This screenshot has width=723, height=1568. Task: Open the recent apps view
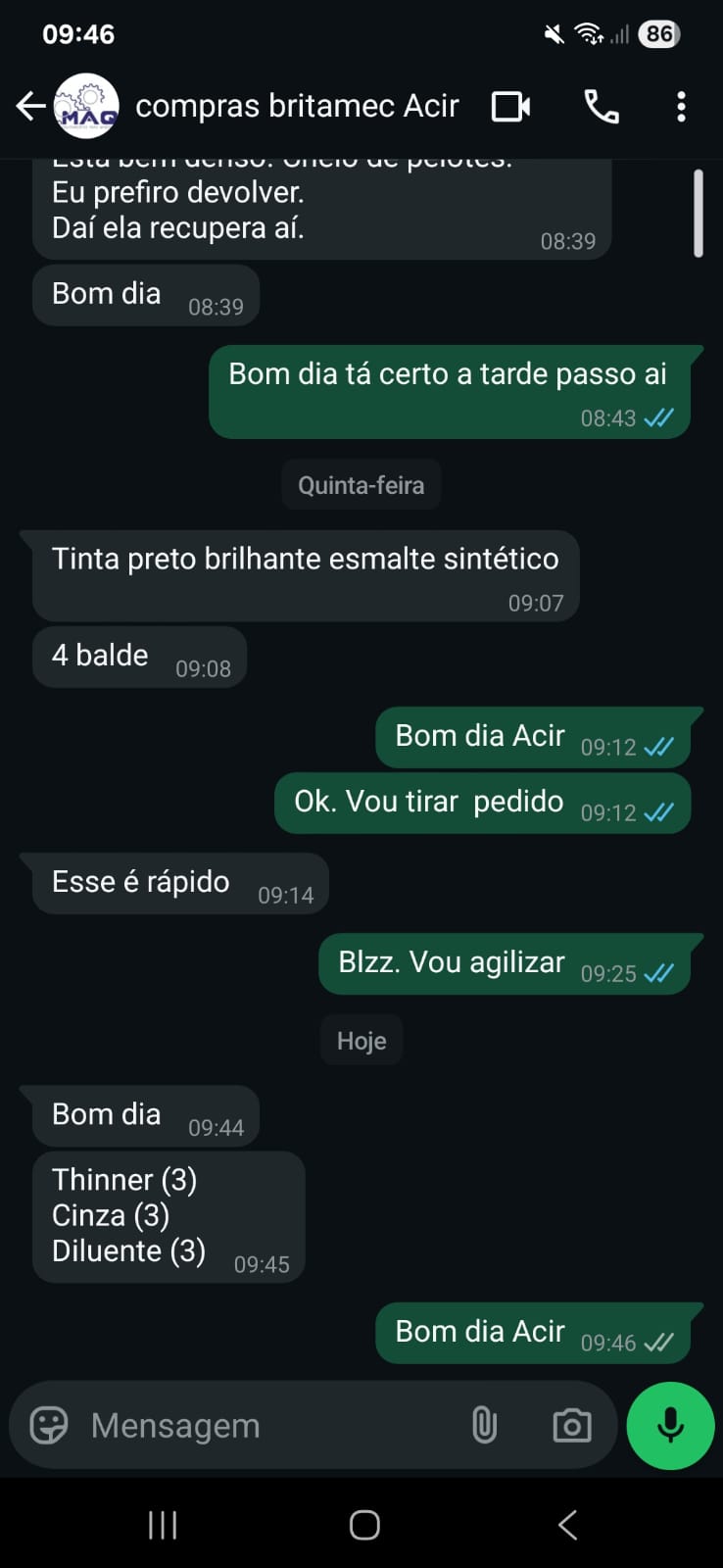(x=163, y=1525)
